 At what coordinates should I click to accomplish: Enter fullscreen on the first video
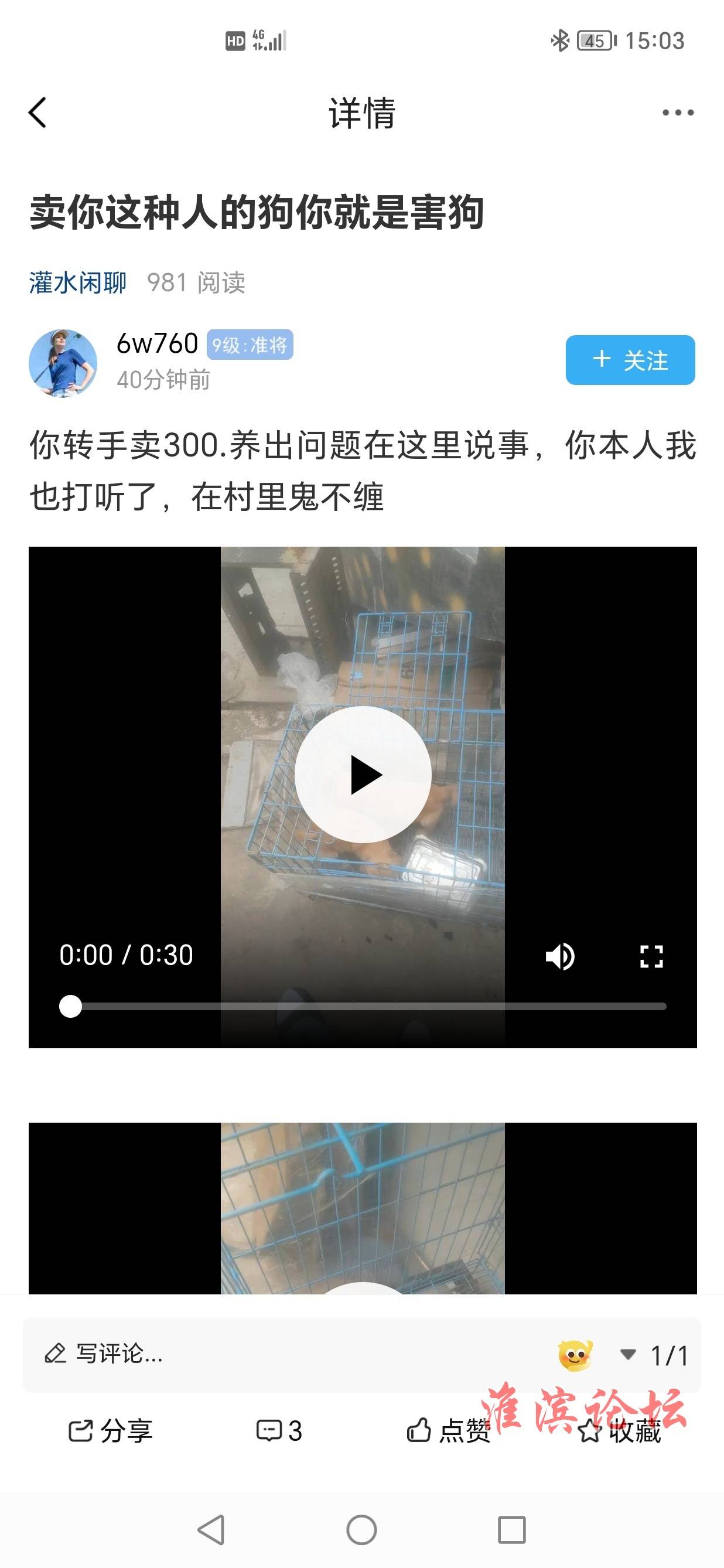(651, 956)
